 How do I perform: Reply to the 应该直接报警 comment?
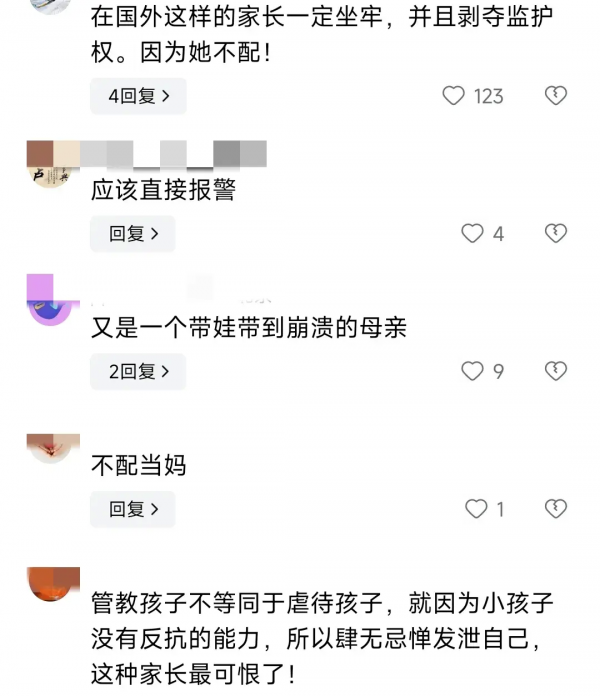tap(133, 234)
